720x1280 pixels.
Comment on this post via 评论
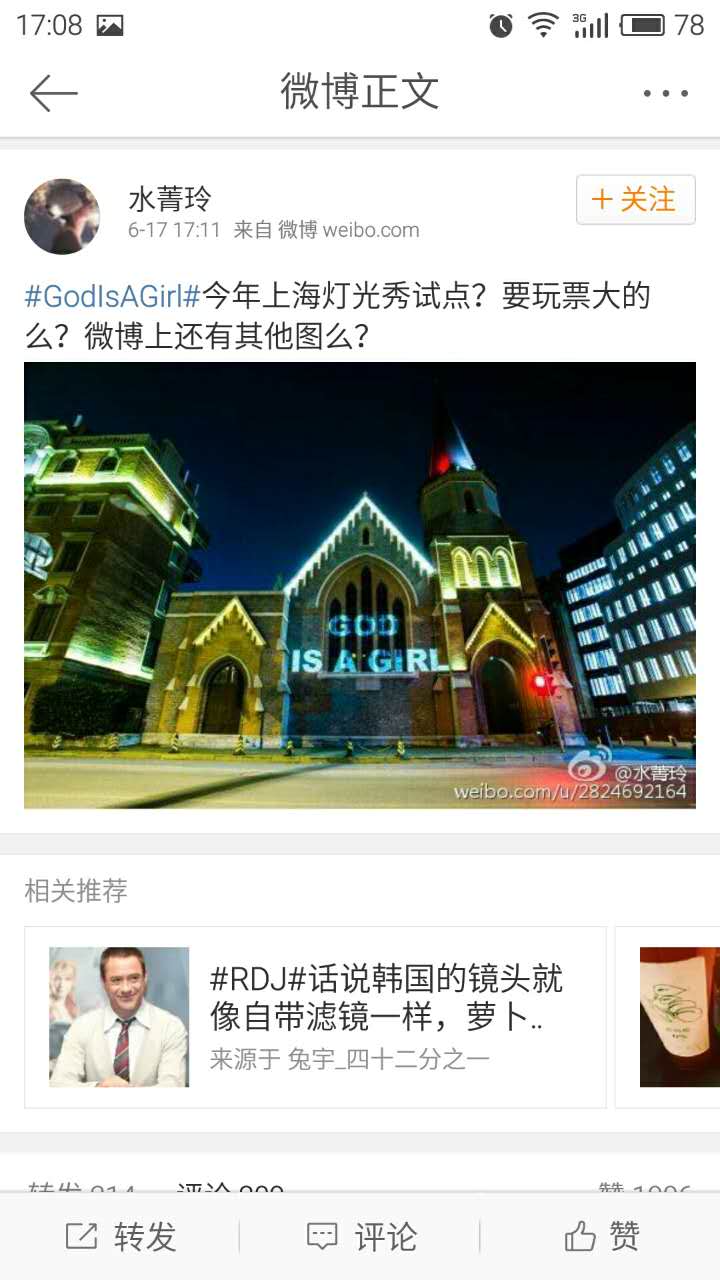point(360,1237)
